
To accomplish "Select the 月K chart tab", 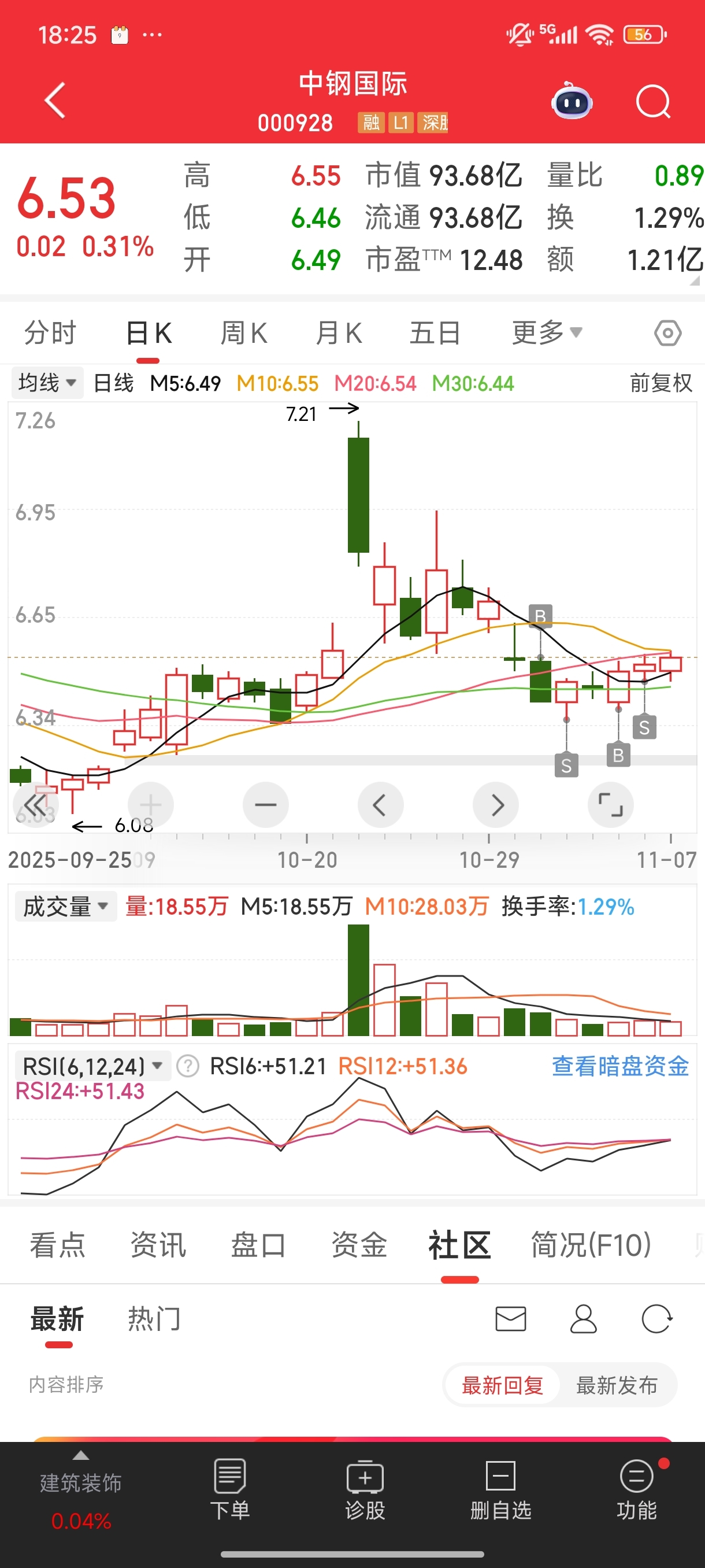I will click(338, 333).
